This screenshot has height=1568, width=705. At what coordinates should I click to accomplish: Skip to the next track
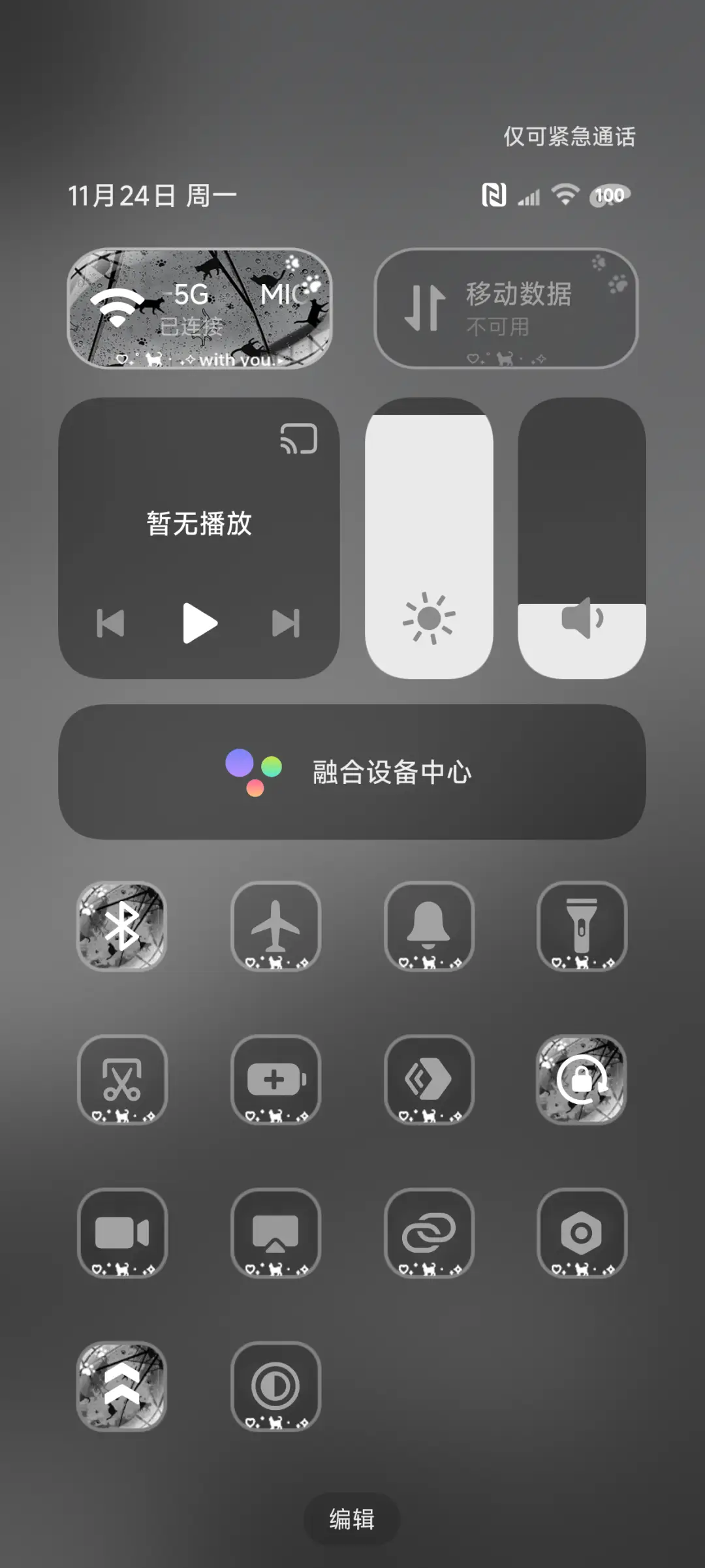pos(286,623)
